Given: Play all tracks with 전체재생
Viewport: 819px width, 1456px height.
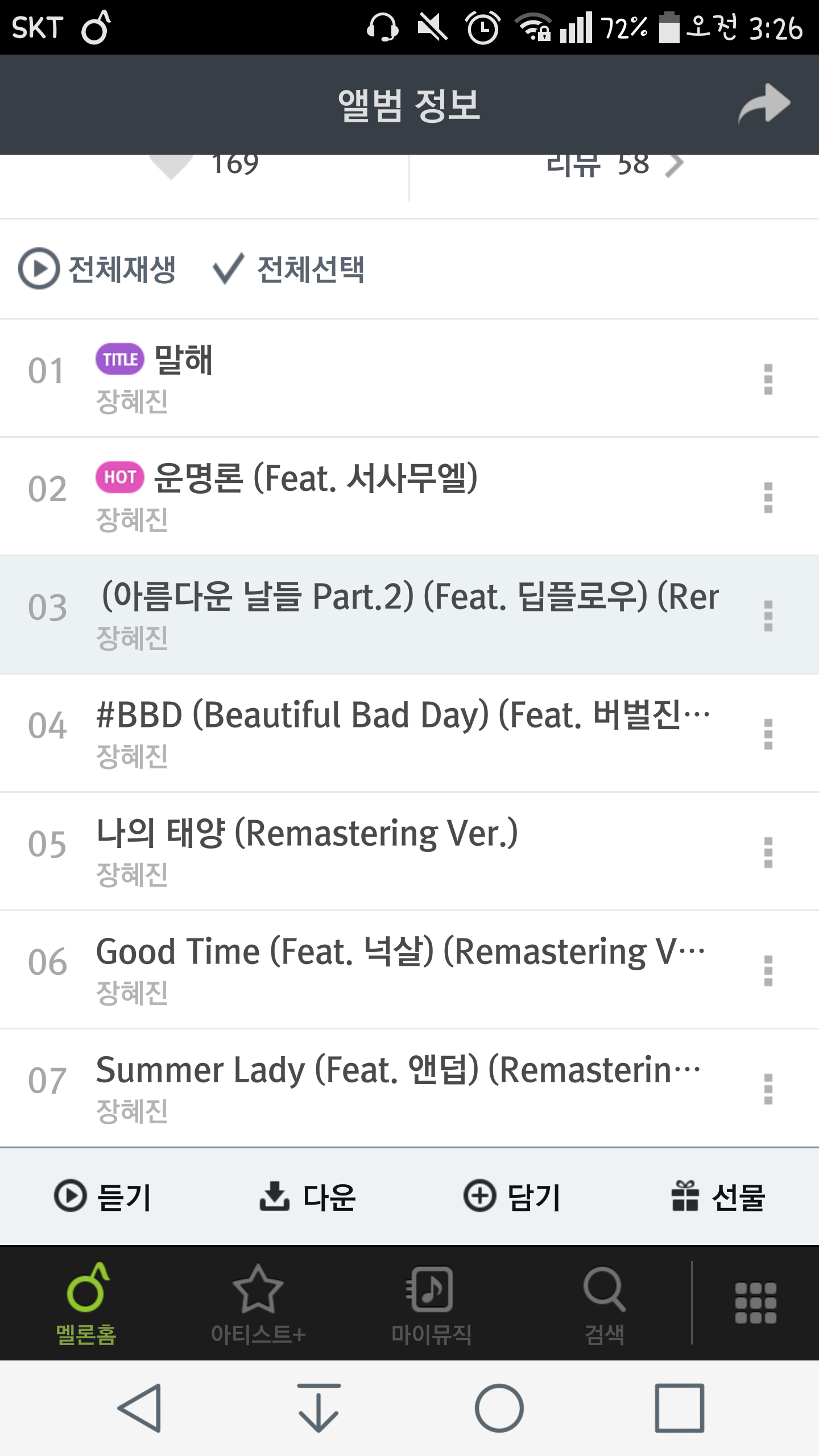Looking at the screenshot, I should pyautogui.click(x=97, y=268).
